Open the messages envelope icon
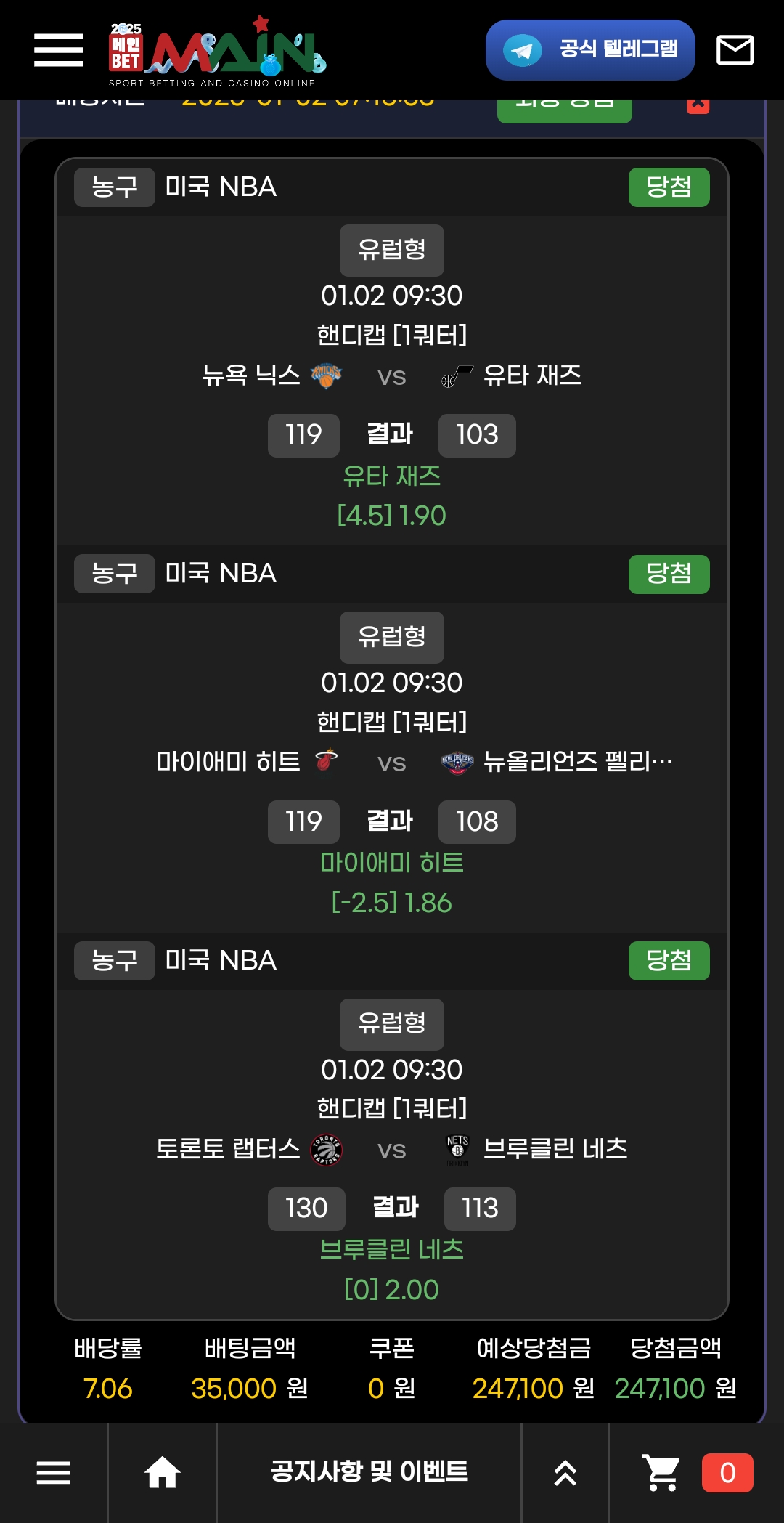Screen dimensions: 784x1523 (735, 50)
